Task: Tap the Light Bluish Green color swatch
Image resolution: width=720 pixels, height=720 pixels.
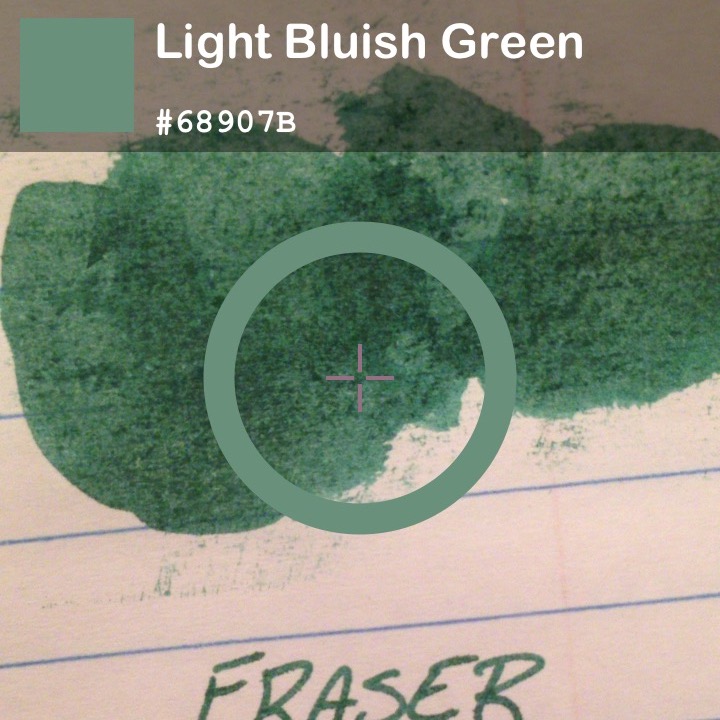Action: pos(77,75)
